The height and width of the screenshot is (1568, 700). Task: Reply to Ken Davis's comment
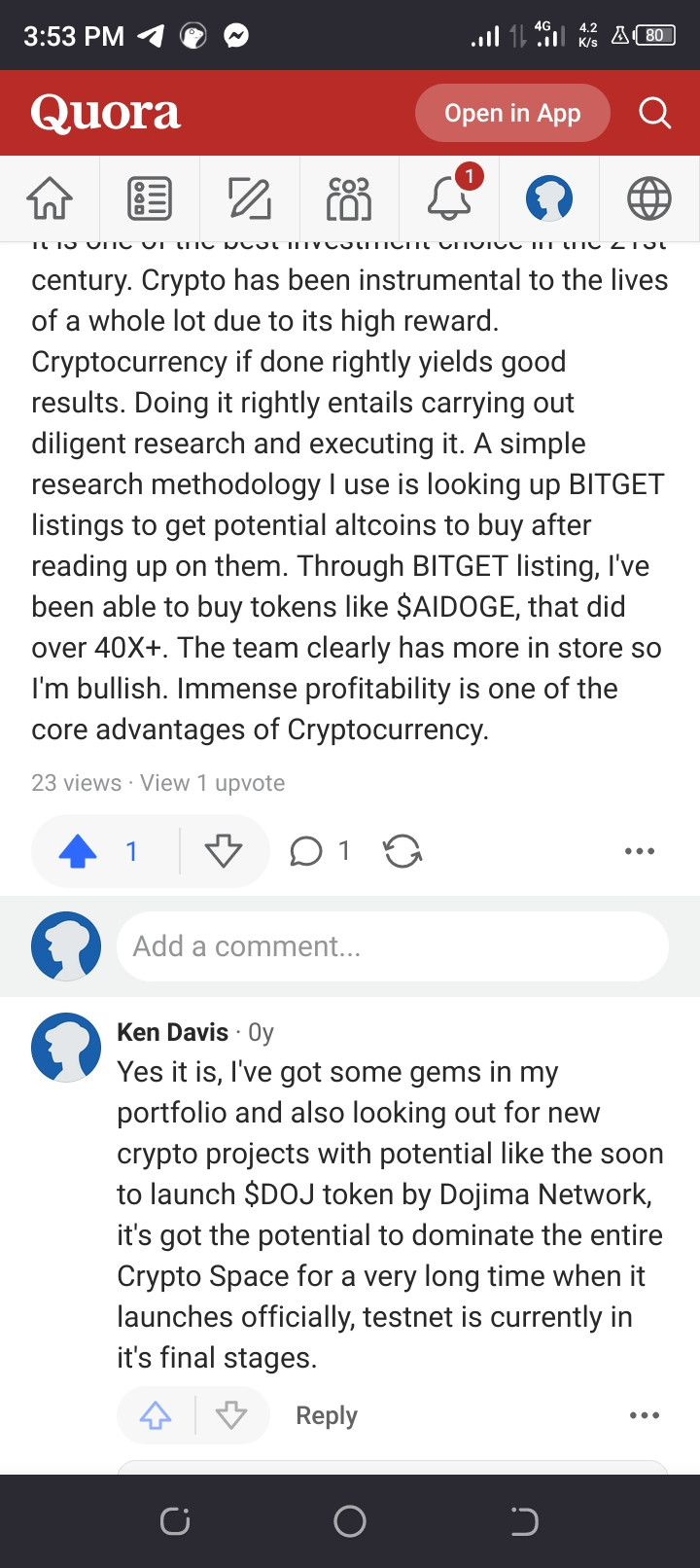(327, 1416)
